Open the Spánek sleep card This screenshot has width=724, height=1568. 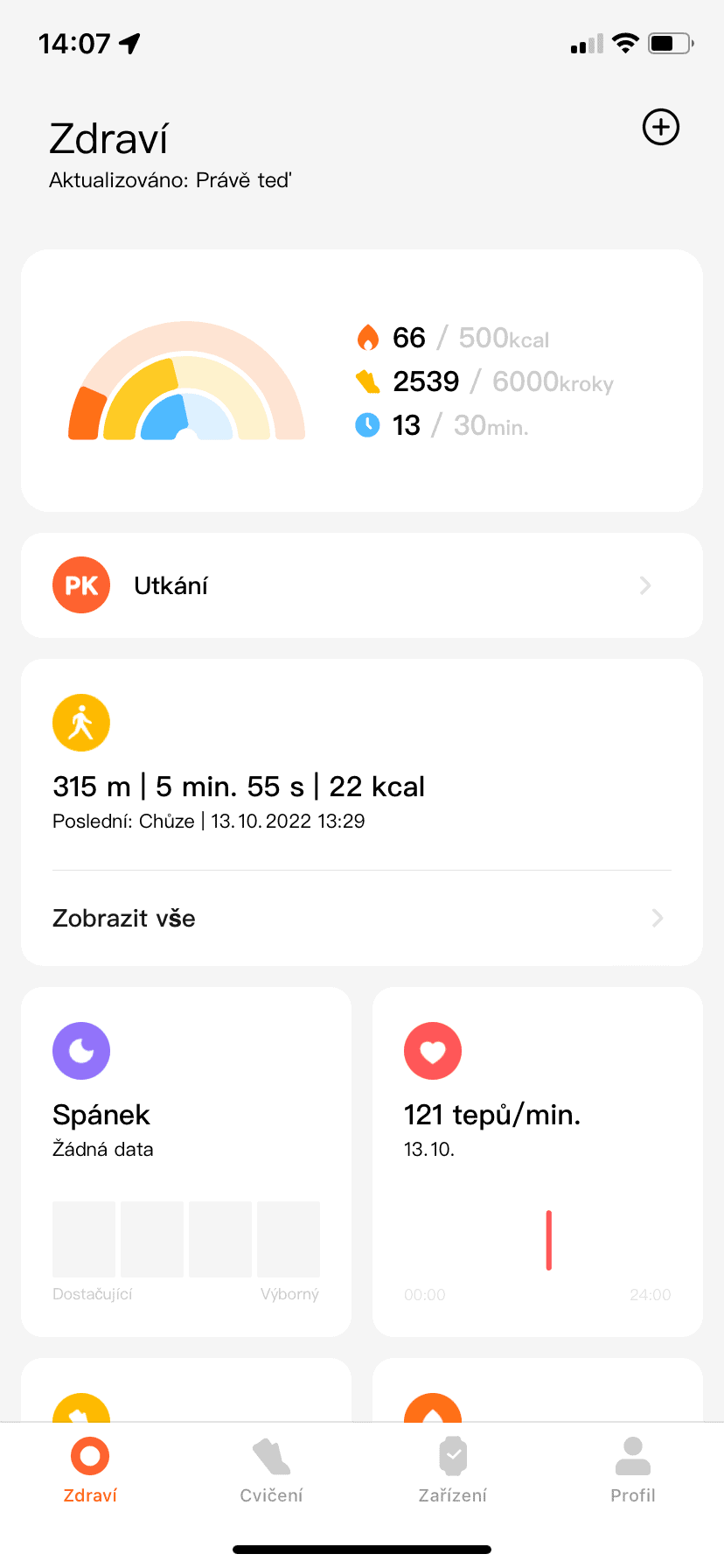(x=186, y=1161)
